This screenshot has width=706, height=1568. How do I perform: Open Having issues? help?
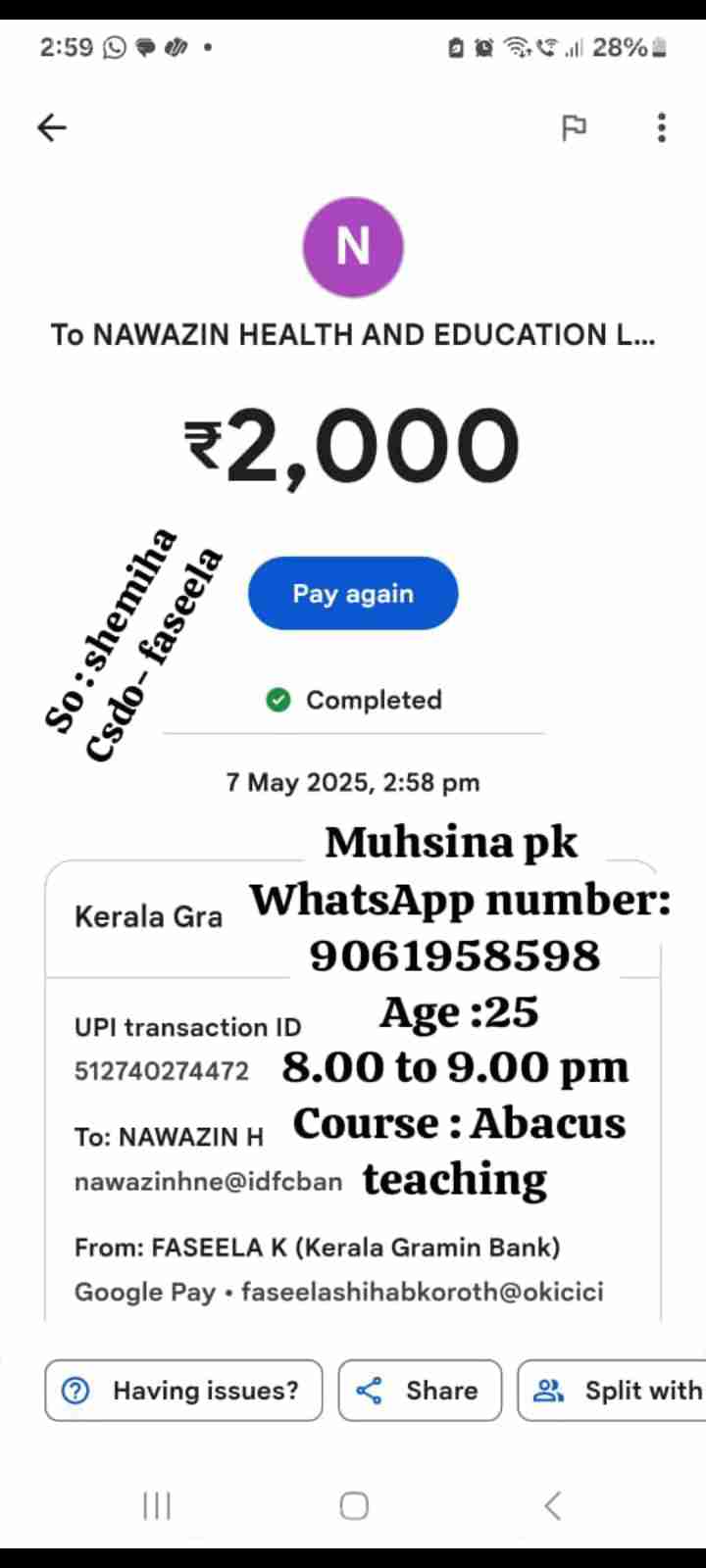183,1390
